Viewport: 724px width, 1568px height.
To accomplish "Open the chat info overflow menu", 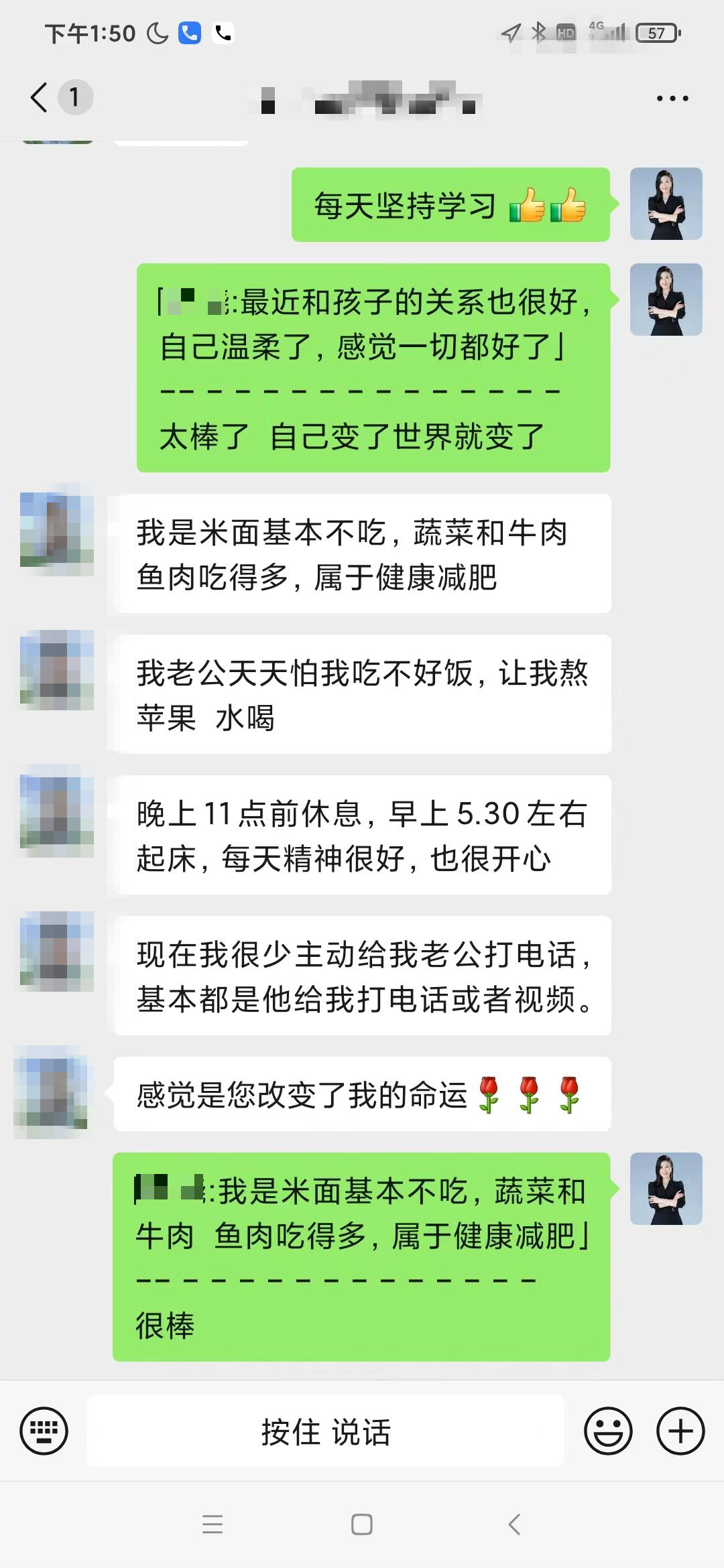I will pos(672,99).
